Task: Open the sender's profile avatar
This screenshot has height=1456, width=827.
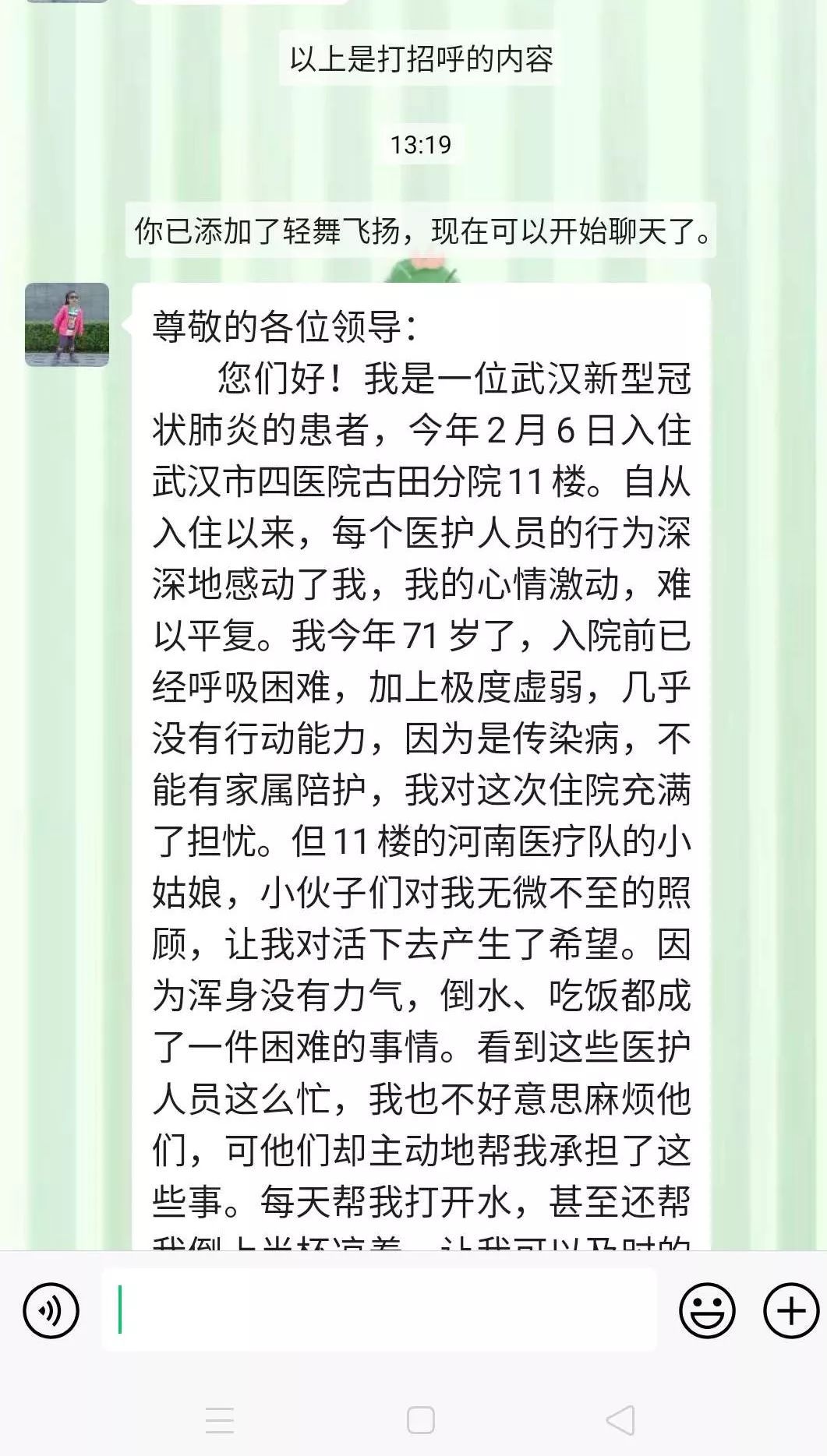Action: (x=67, y=325)
